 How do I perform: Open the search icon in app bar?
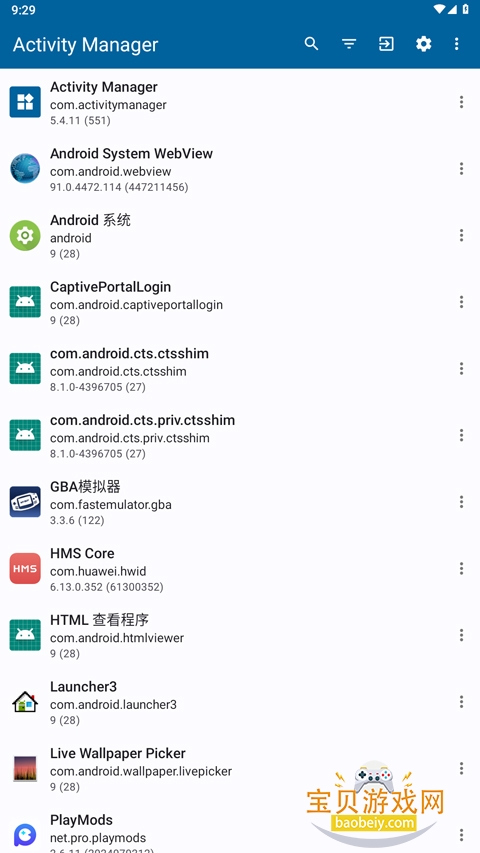311,44
